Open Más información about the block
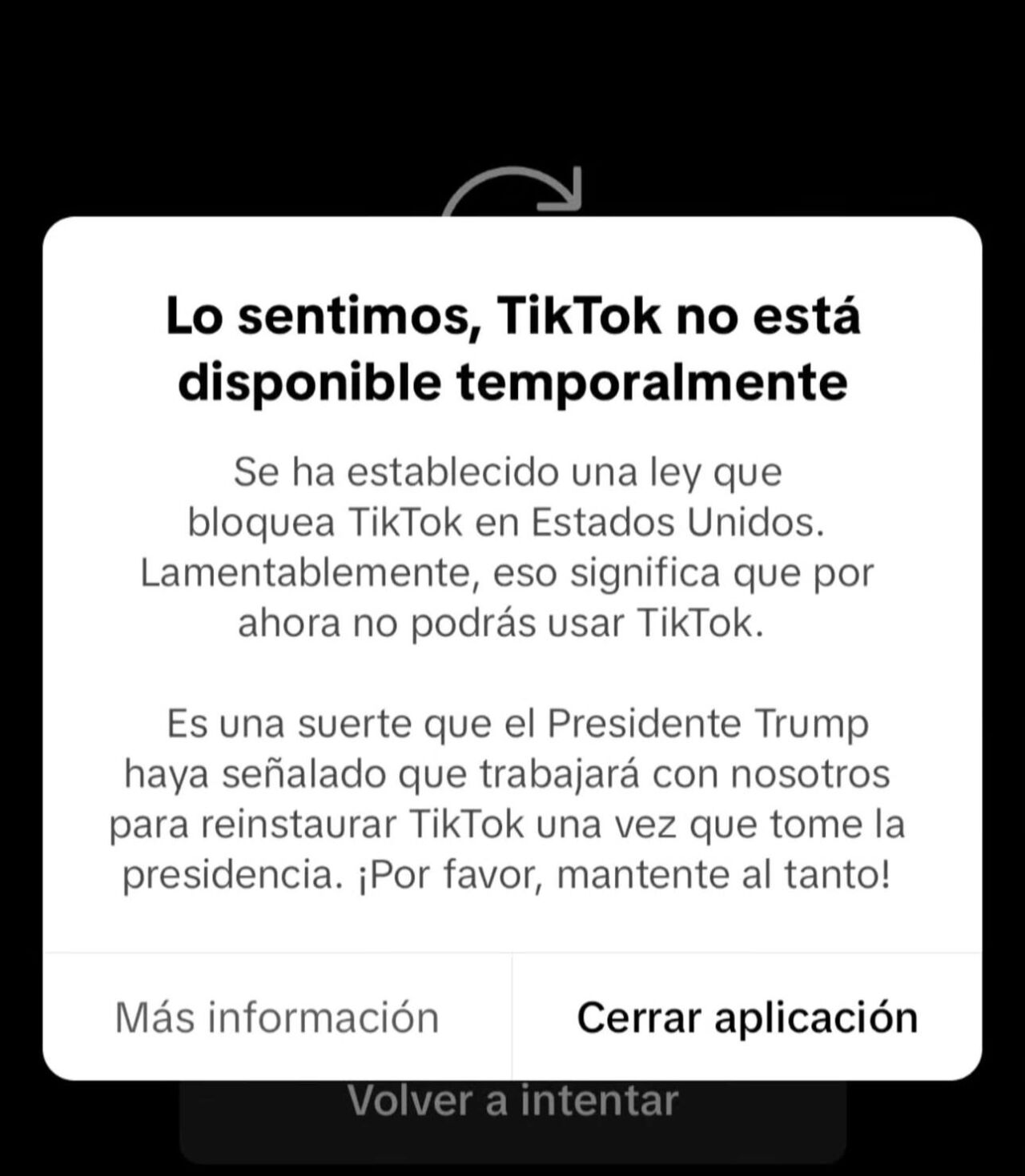The width and height of the screenshot is (1025, 1176). pos(277,1017)
